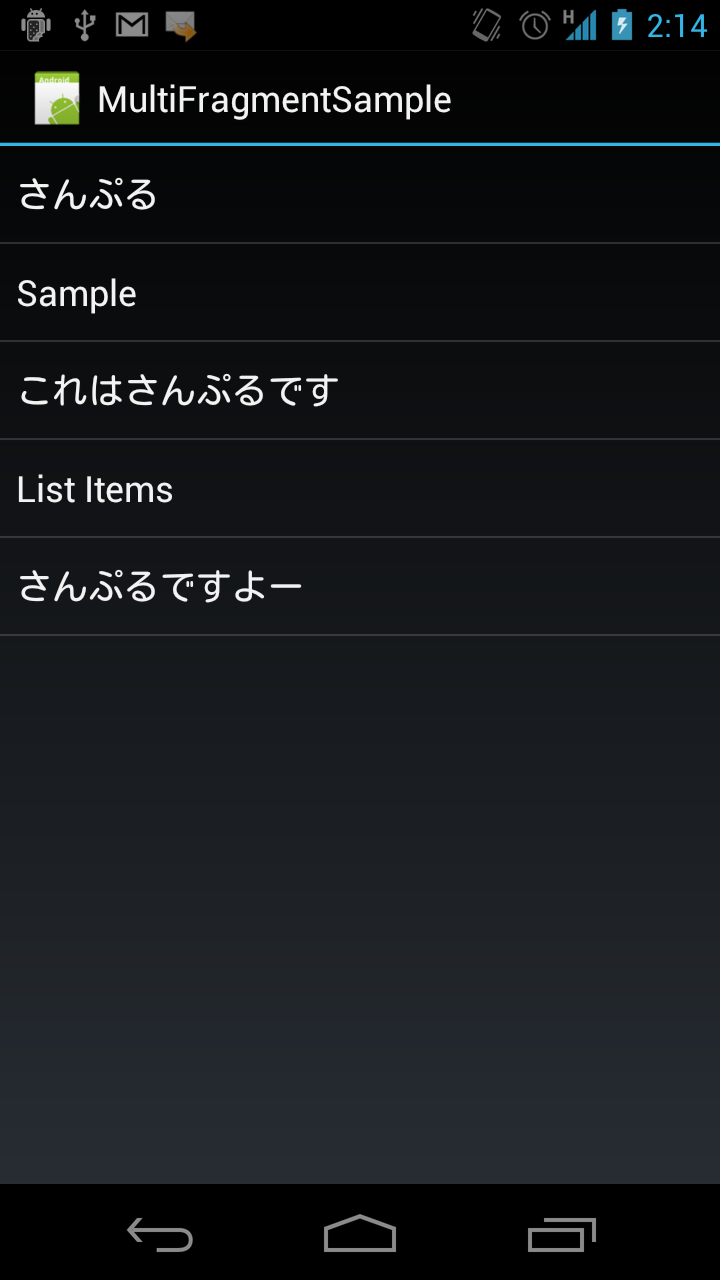Open the さんぷる list item

tap(360, 195)
